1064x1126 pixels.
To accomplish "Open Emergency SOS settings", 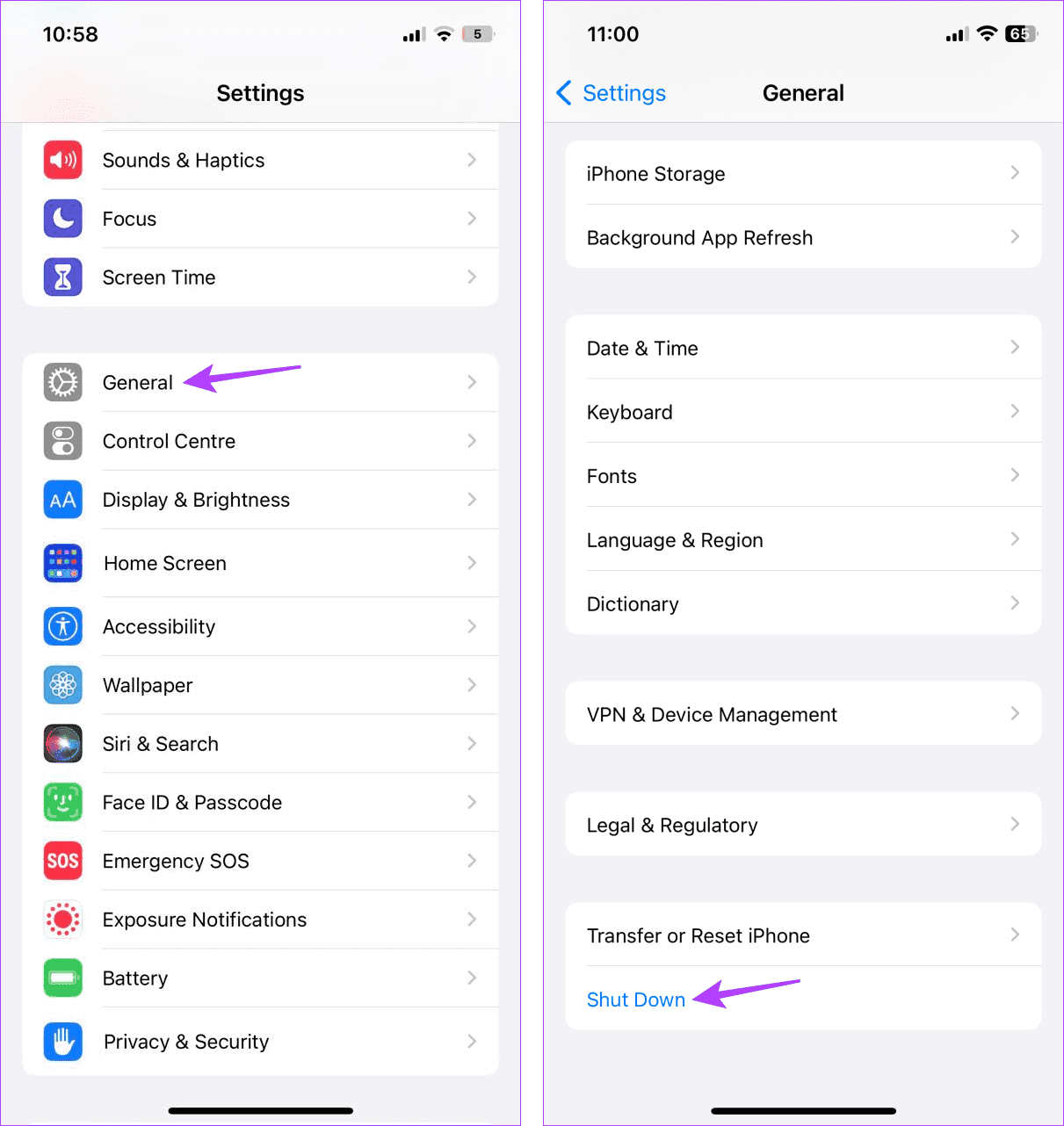I will click(x=176, y=862).
